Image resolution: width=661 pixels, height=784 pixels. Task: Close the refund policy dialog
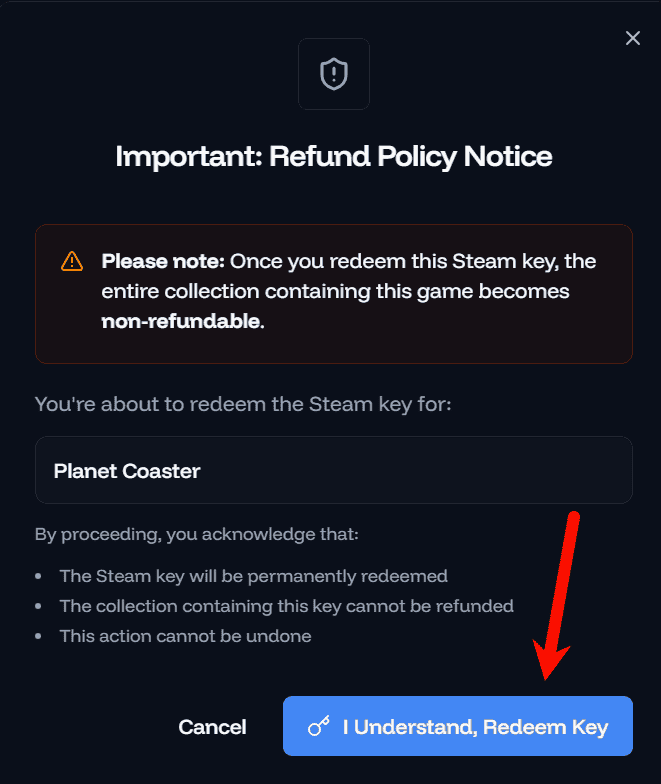click(632, 38)
